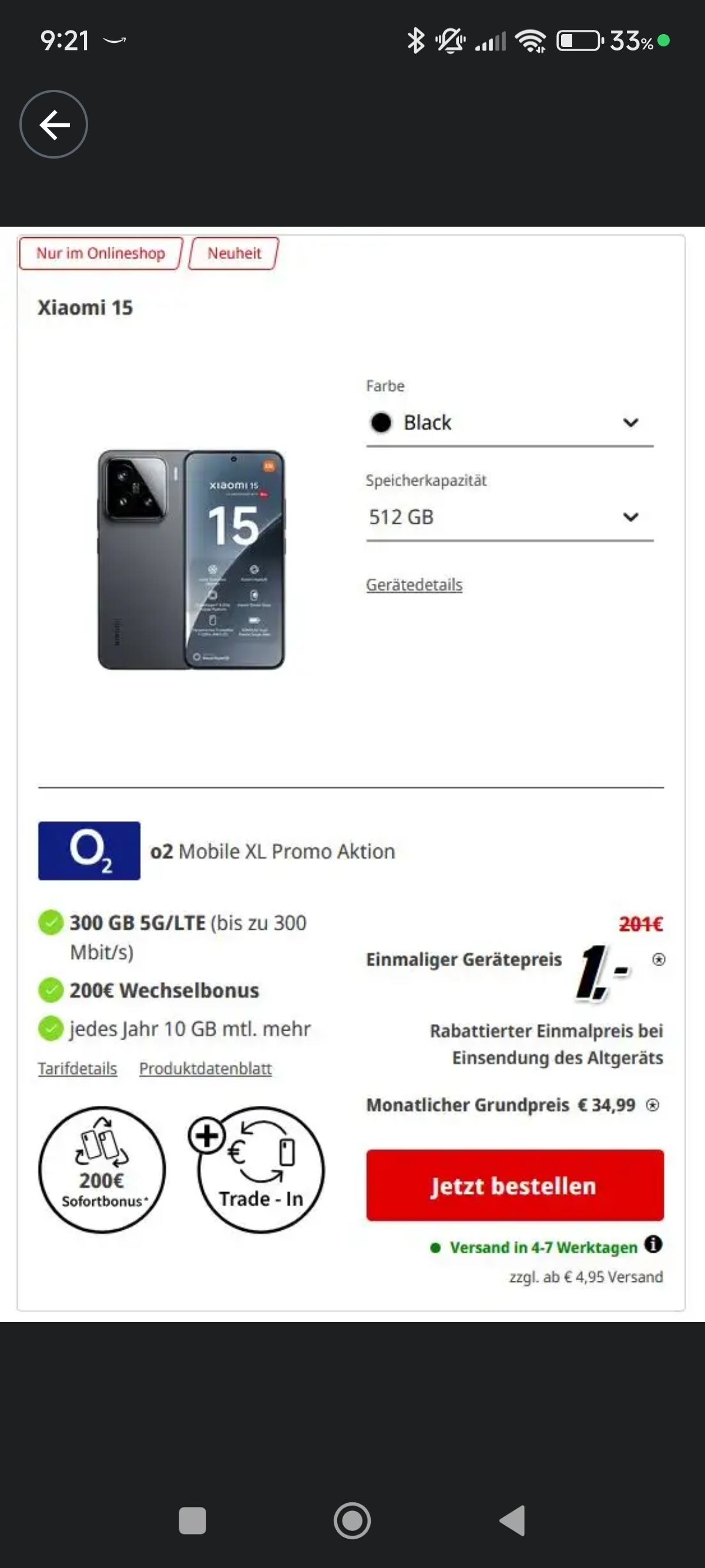The image size is (705, 1568).
Task: Open the Farbe color dropdown
Action: pyautogui.click(x=509, y=422)
